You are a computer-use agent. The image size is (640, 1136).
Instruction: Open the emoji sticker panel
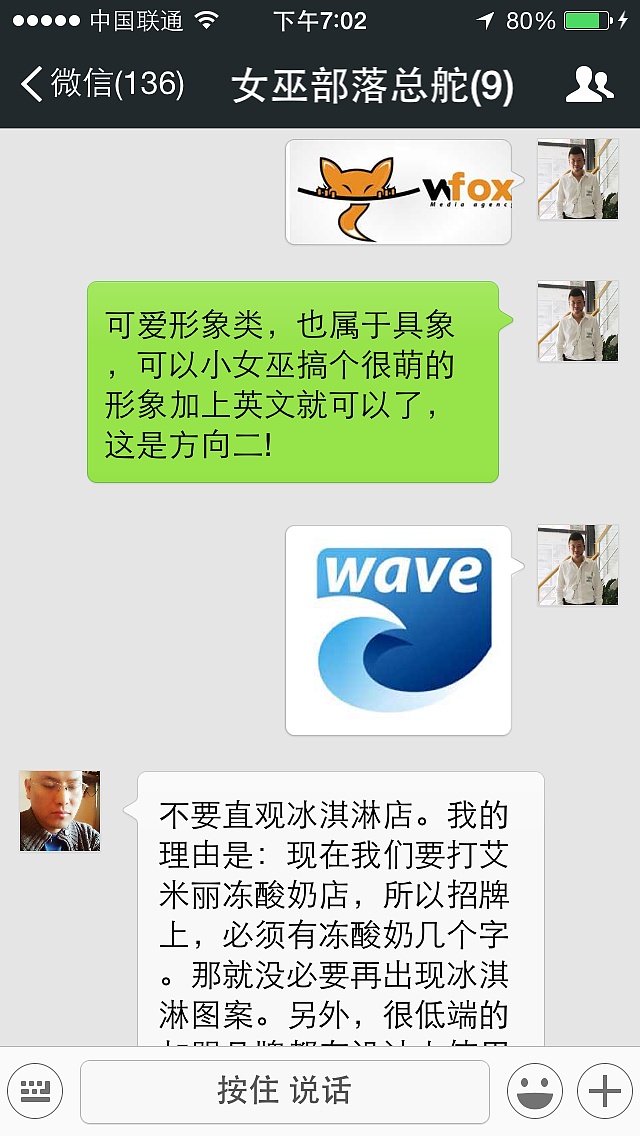[x=534, y=1091]
